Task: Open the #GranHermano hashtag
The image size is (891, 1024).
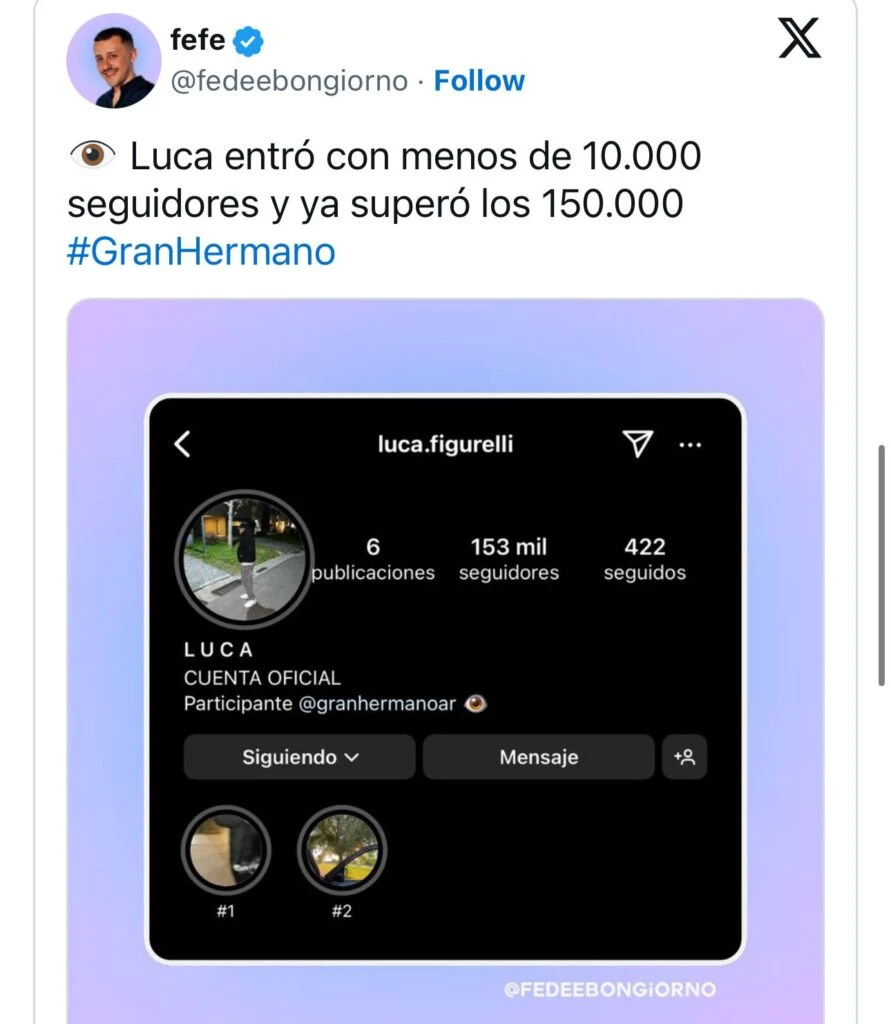Action: (201, 251)
